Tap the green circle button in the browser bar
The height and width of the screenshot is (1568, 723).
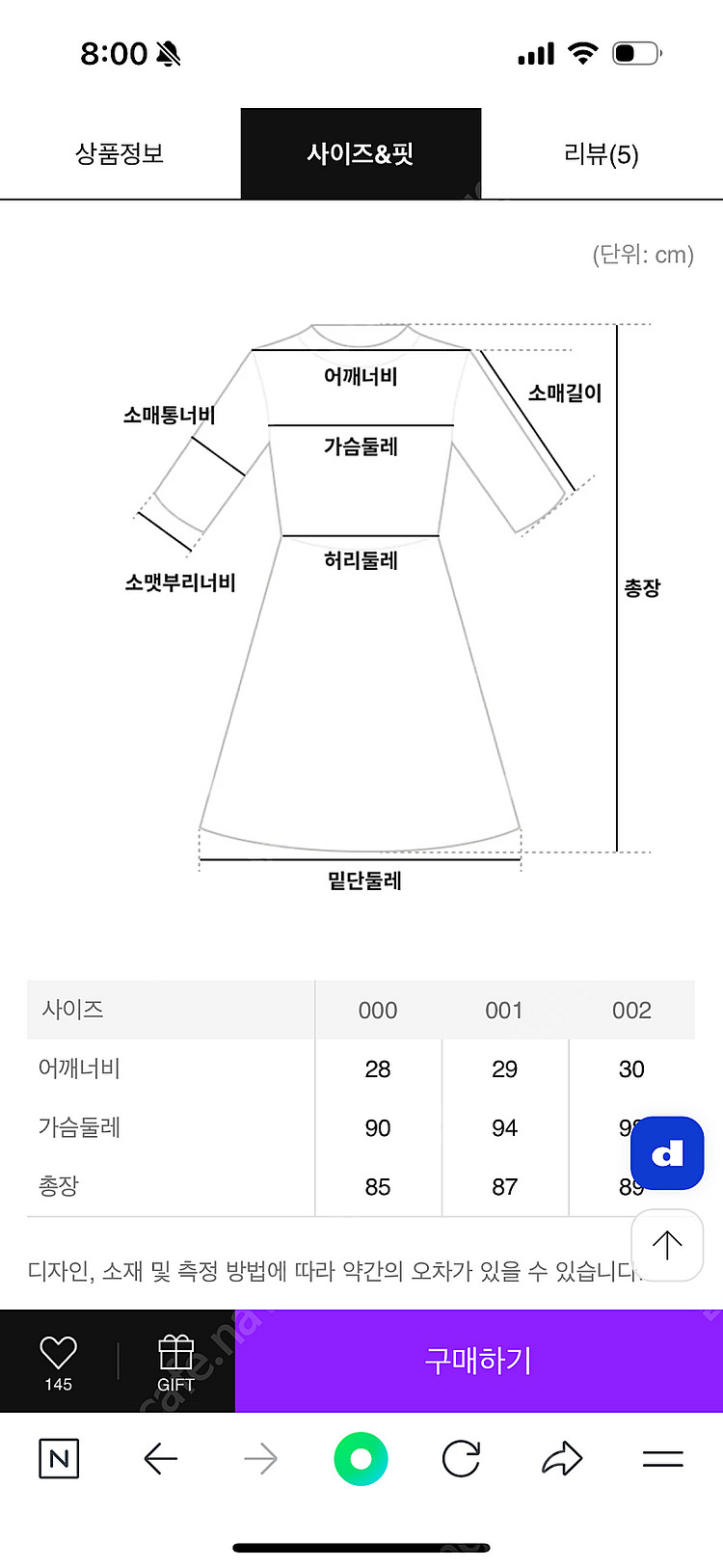click(361, 1459)
